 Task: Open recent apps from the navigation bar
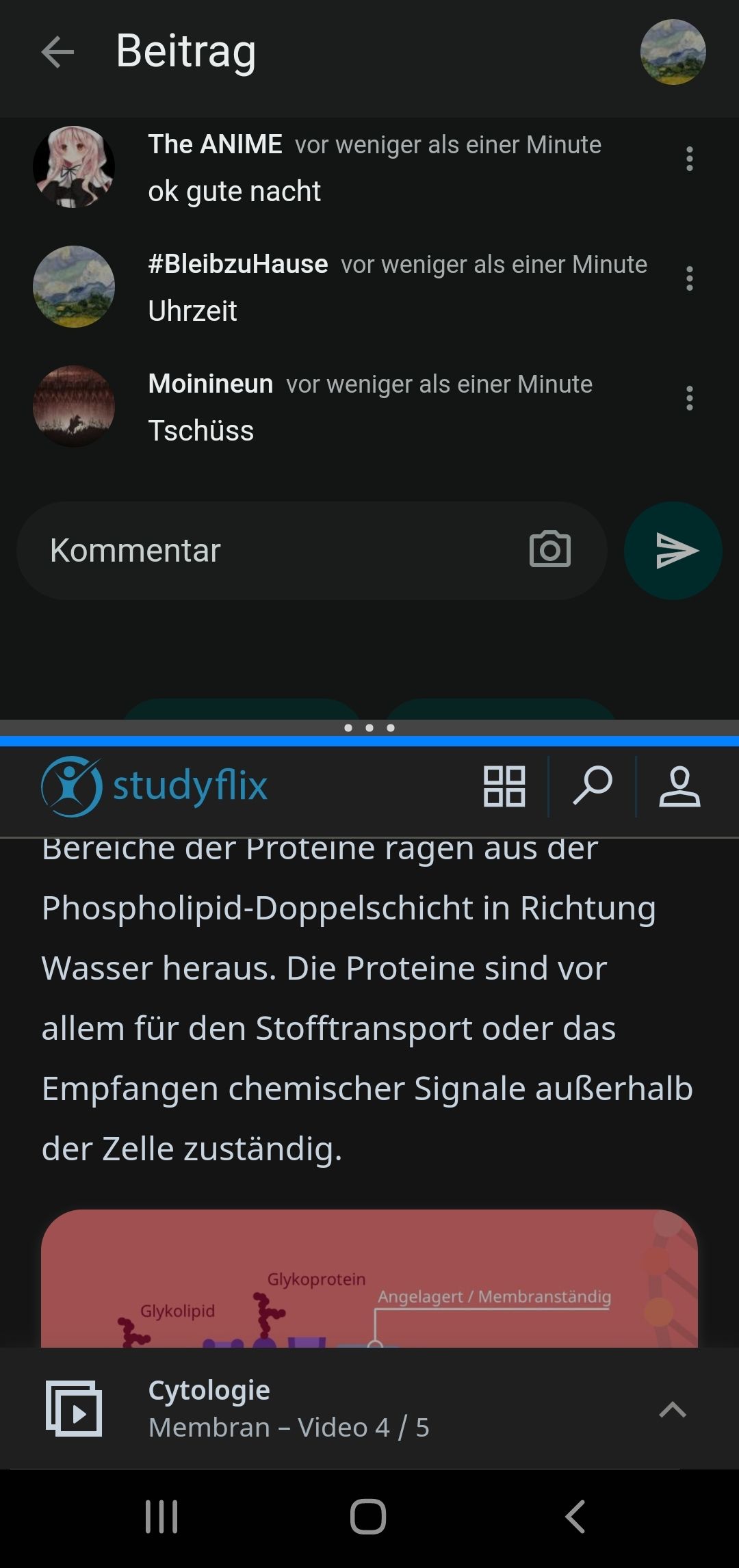click(162, 1517)
